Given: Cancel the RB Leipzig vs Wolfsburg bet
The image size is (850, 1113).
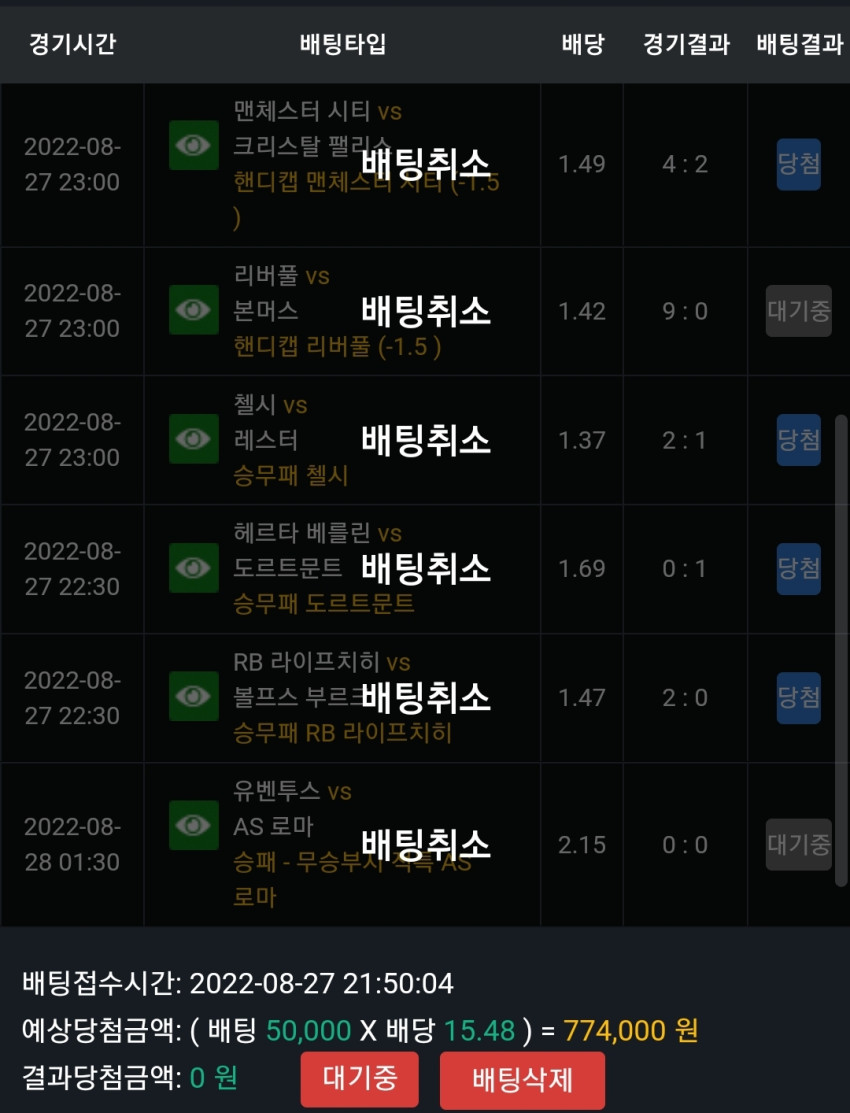Looking at the screenshot, I should coord(425,697).
